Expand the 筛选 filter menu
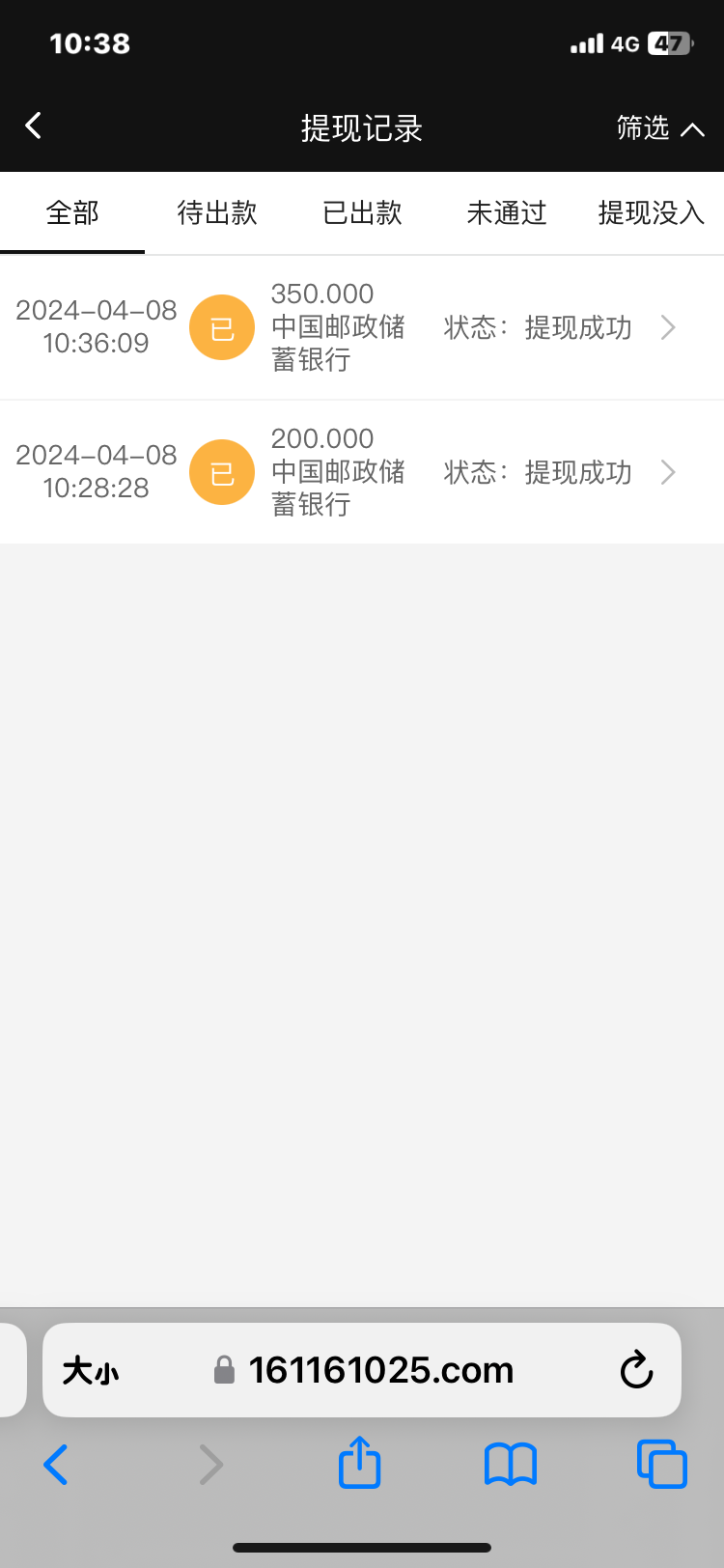 (659, 127)
